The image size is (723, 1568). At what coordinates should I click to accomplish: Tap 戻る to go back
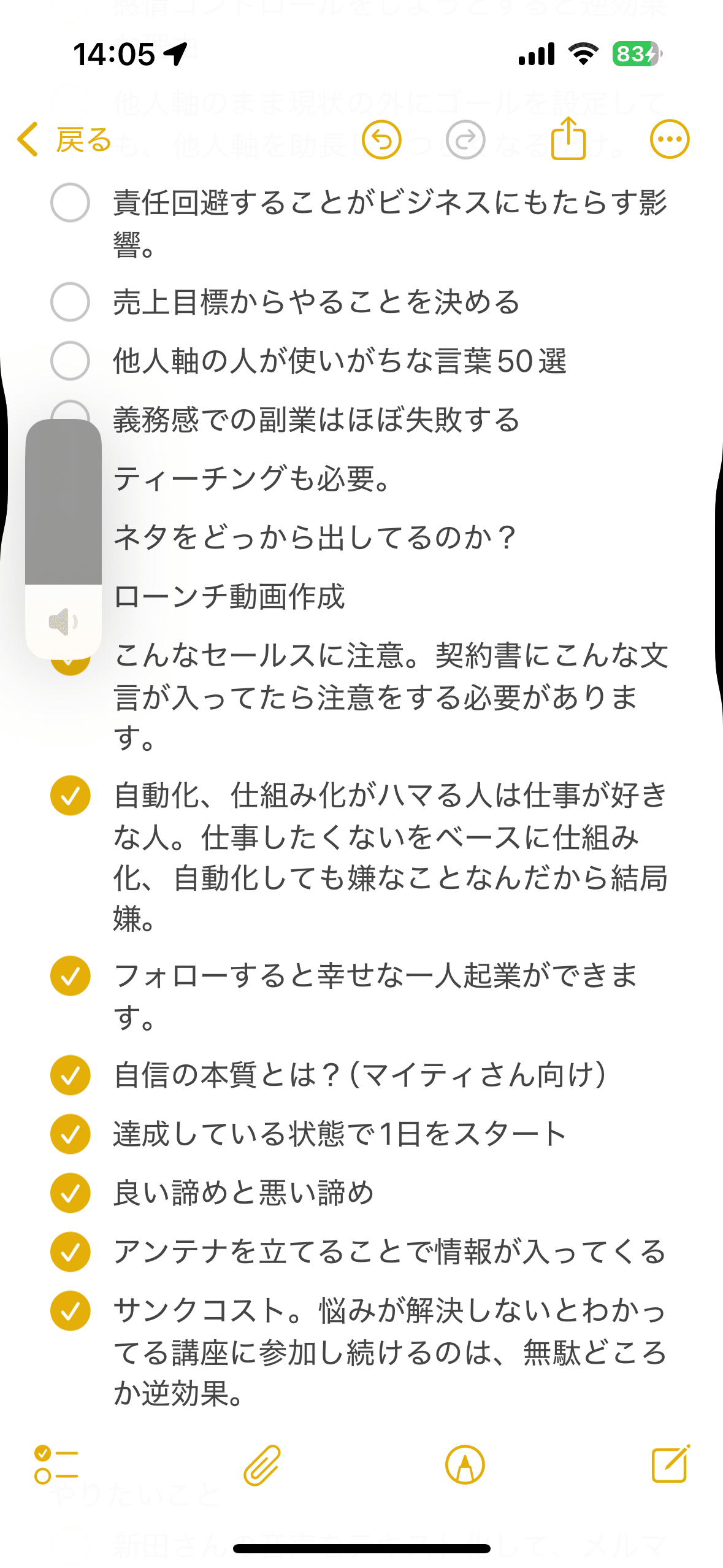click(x=83, y=139)
